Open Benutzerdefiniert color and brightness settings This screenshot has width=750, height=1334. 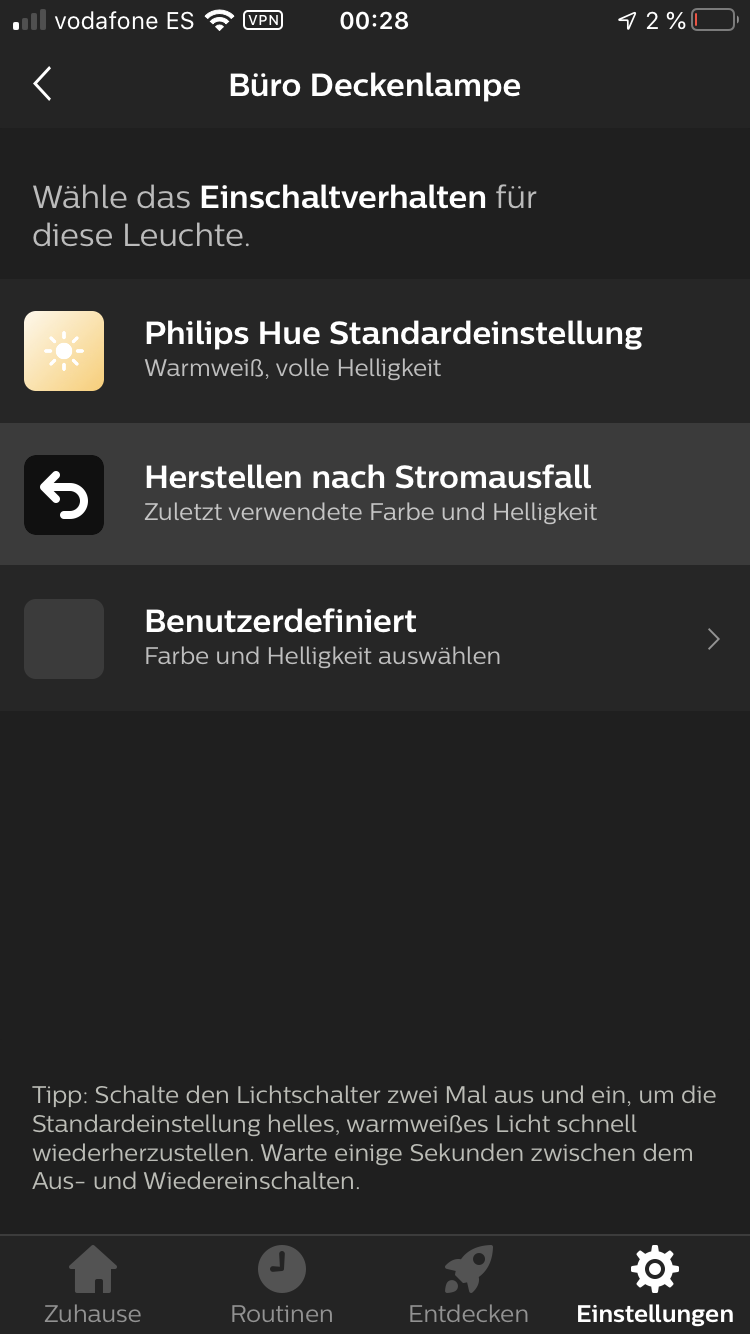[x=375, y=638]
